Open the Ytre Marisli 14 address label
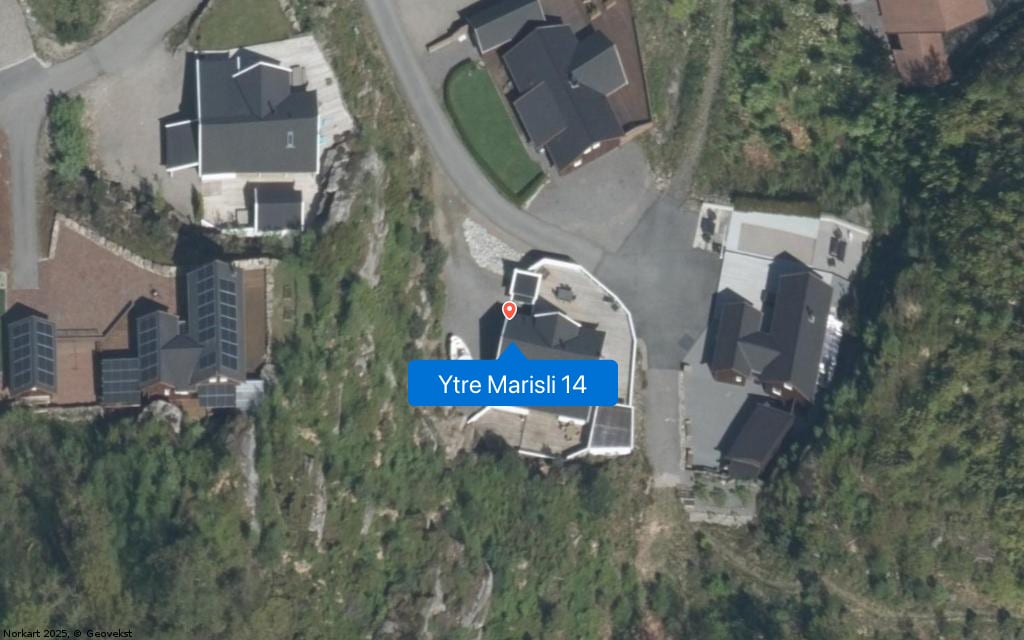 click(x=512, y=383)
